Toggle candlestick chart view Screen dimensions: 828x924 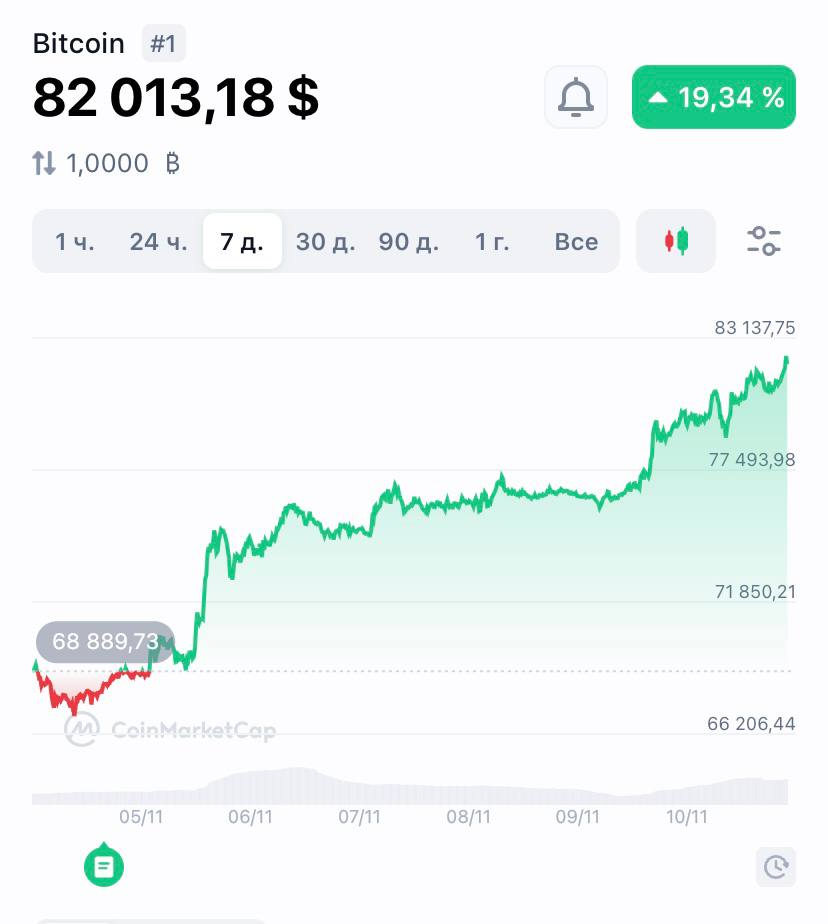point(676,241)
